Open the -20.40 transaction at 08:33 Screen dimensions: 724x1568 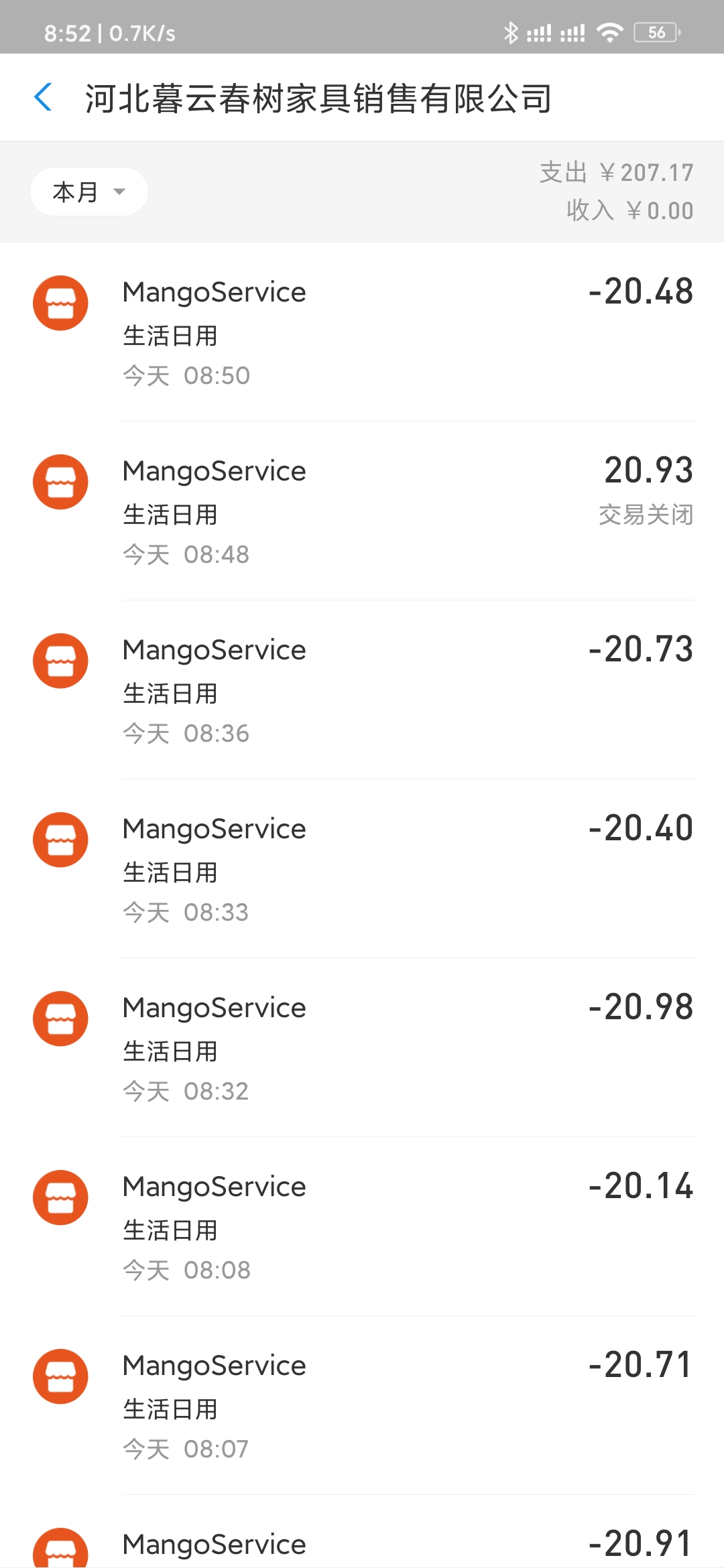click(362, 869)
